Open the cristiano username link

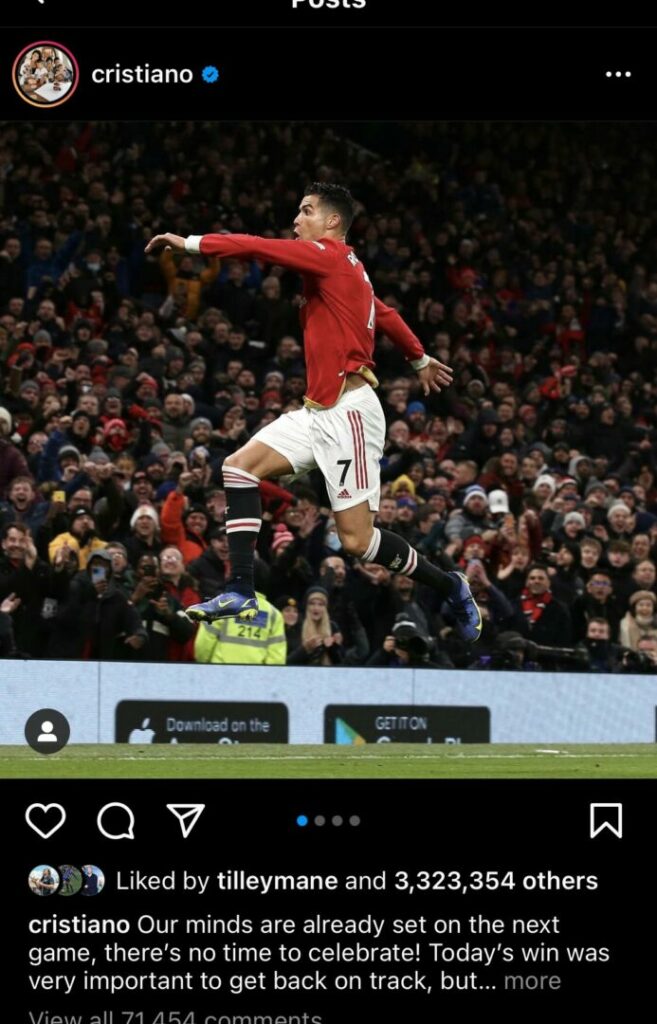142,74
